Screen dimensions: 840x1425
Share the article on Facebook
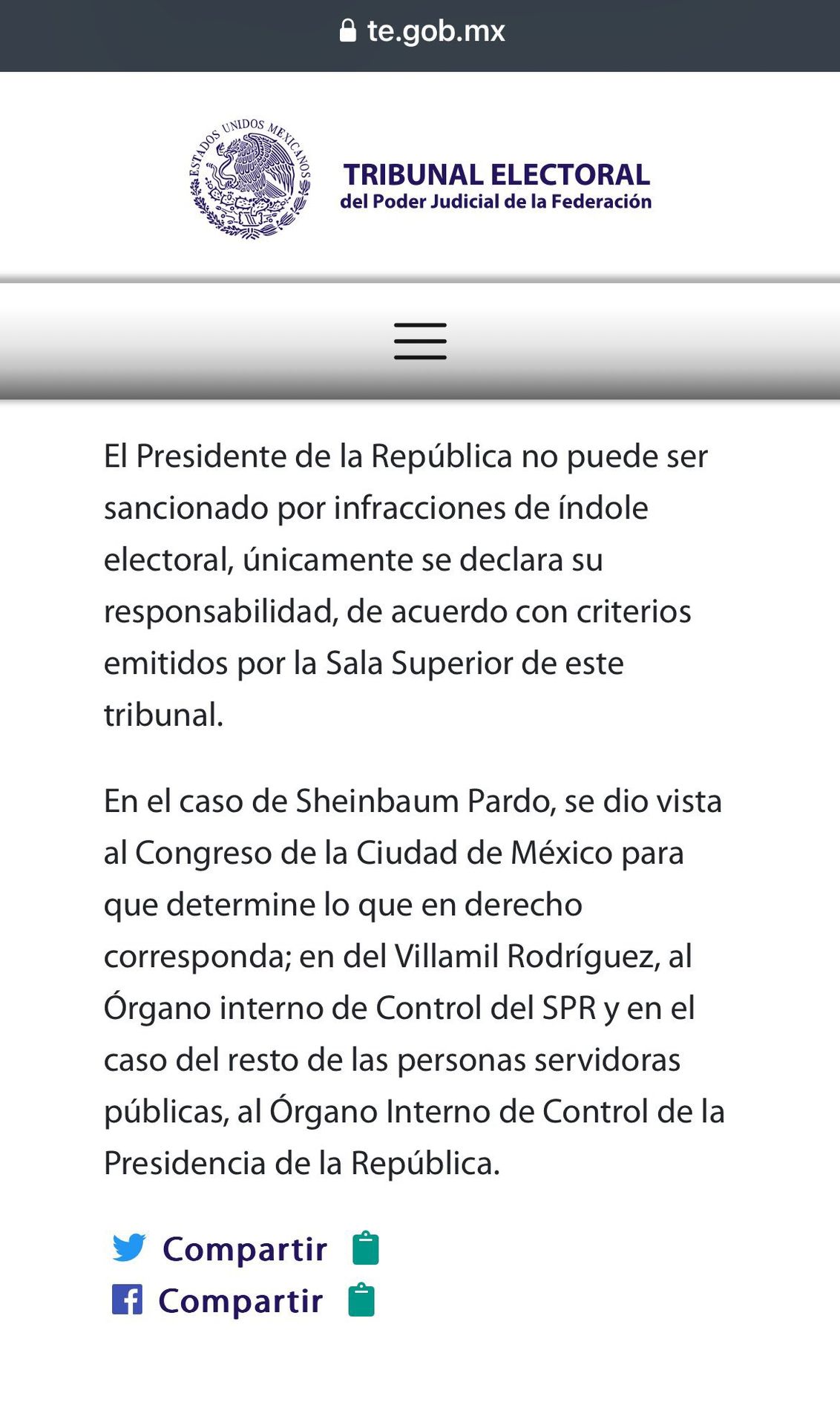point(217,1300)
